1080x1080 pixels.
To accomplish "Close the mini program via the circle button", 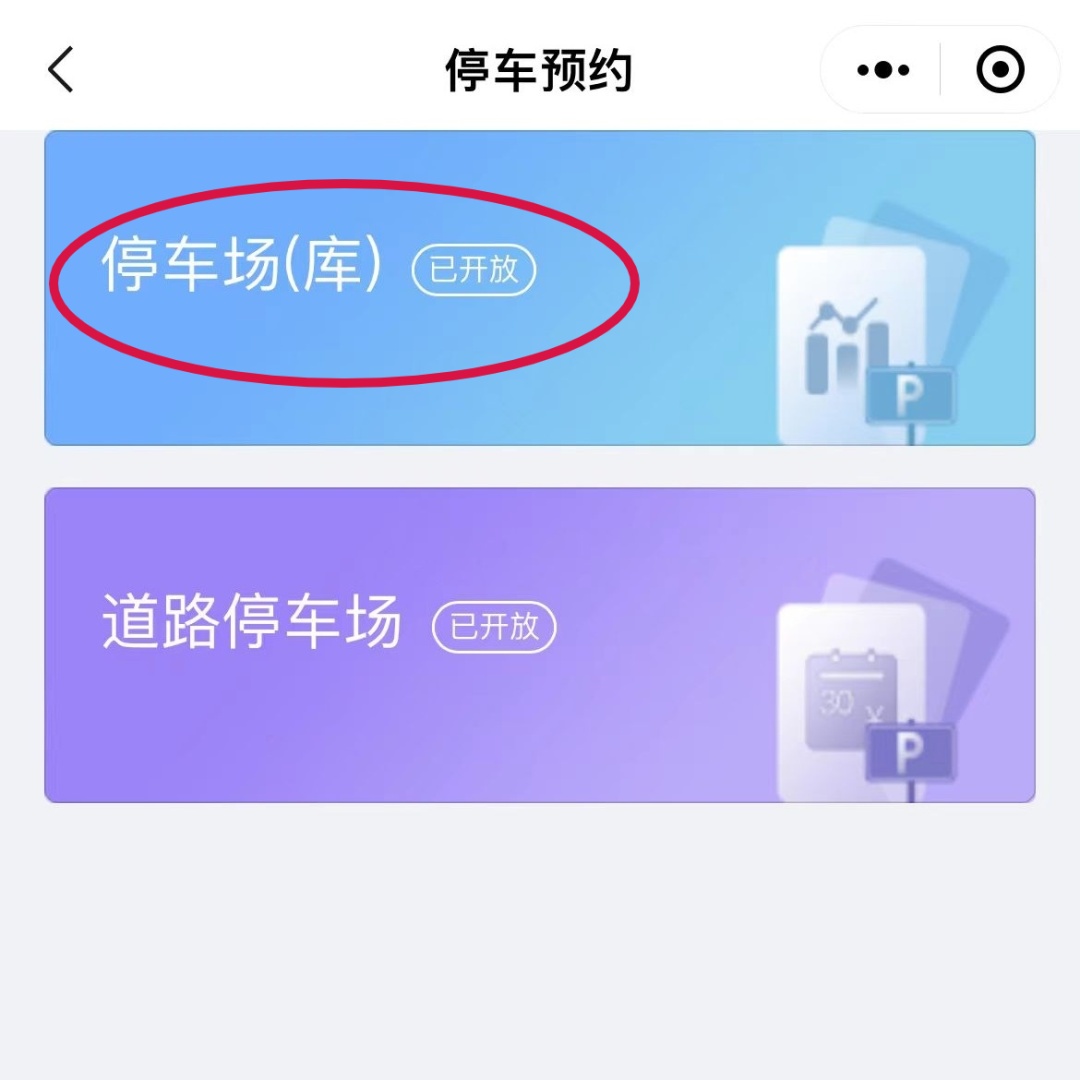I will click(999, 70).
